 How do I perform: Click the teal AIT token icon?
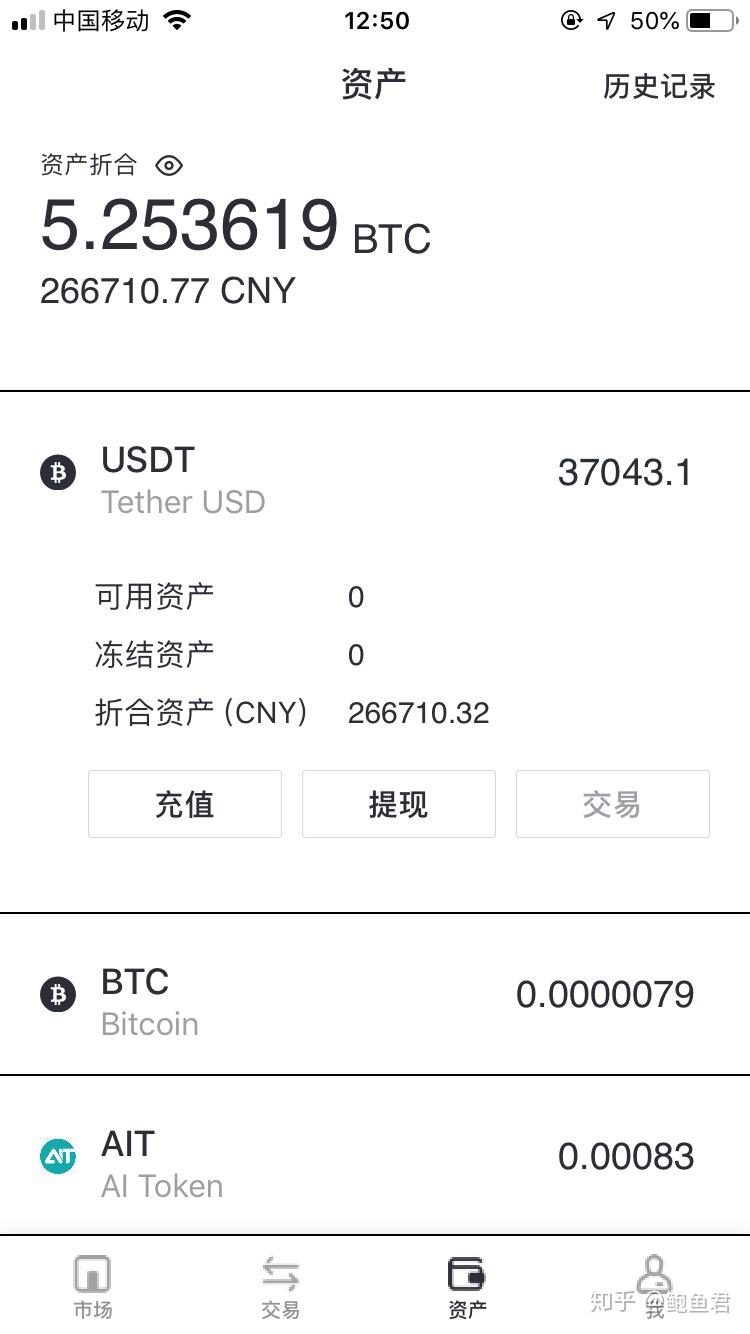pyautogui.click(x=57, y=1156)
